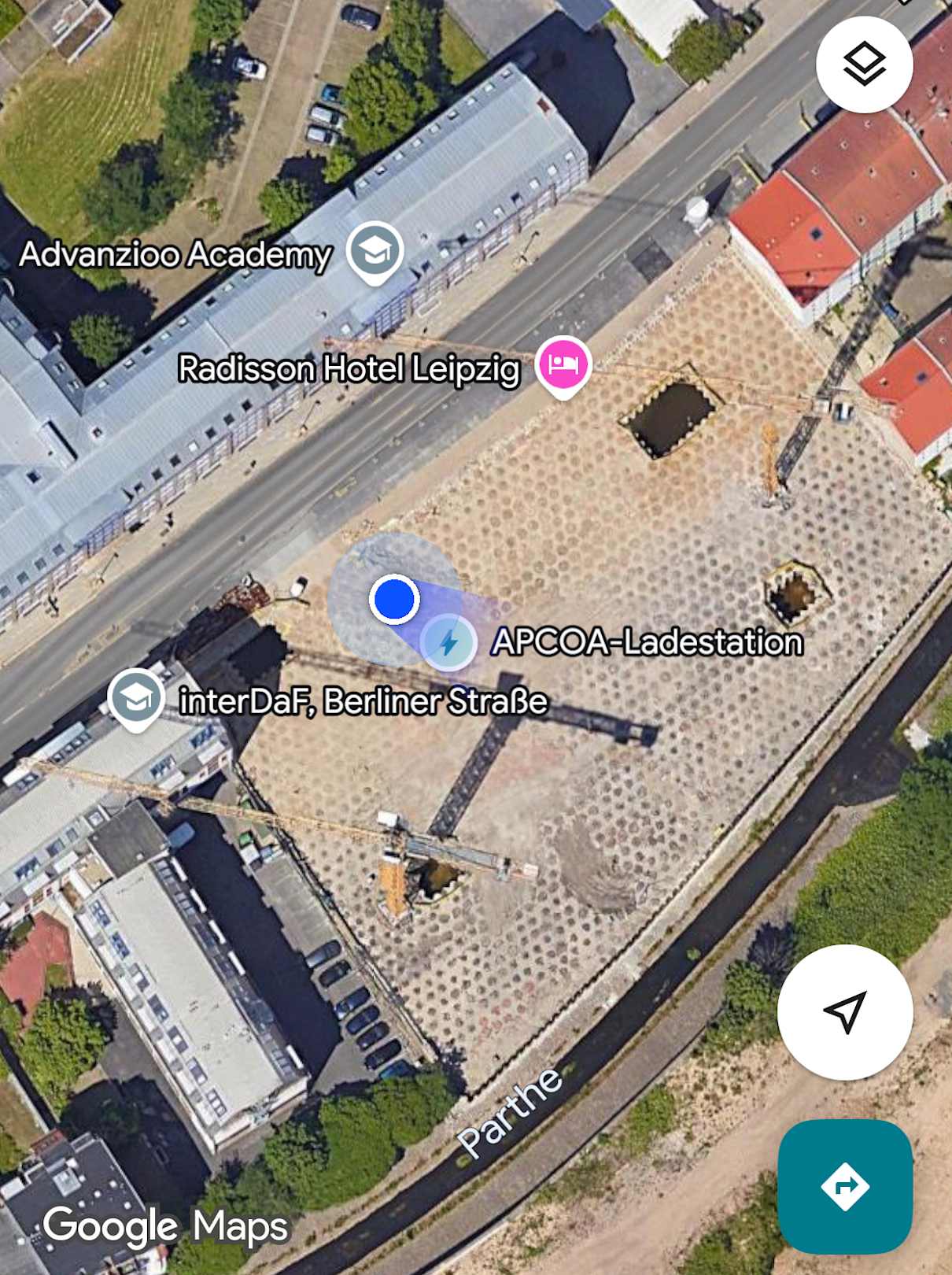
Task: Tap the APCOA-Ladestation charging marker
Action: point(448,642)
